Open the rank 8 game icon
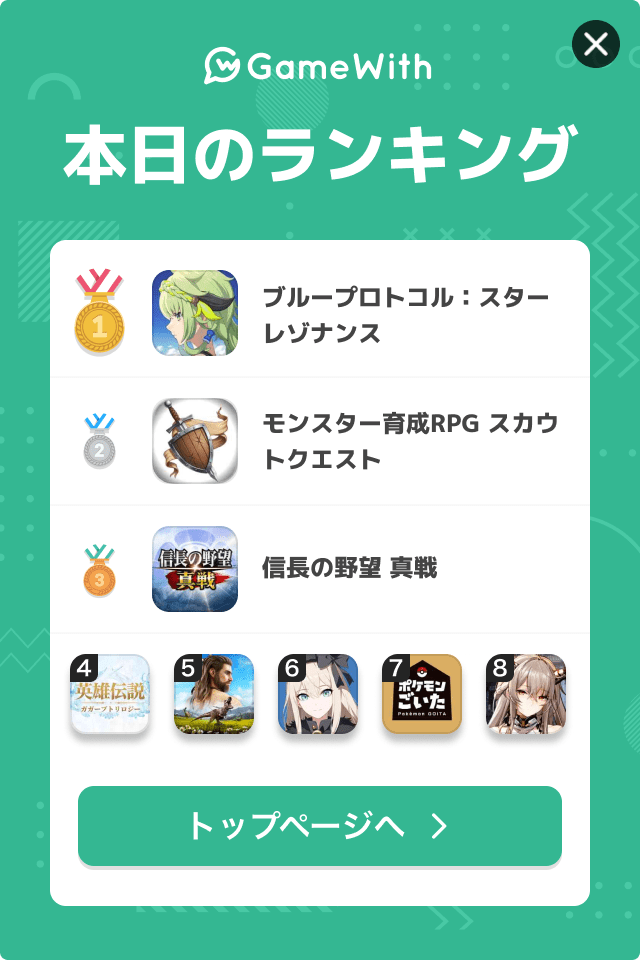Screen dimensions: 640x960 coord(526,695)
